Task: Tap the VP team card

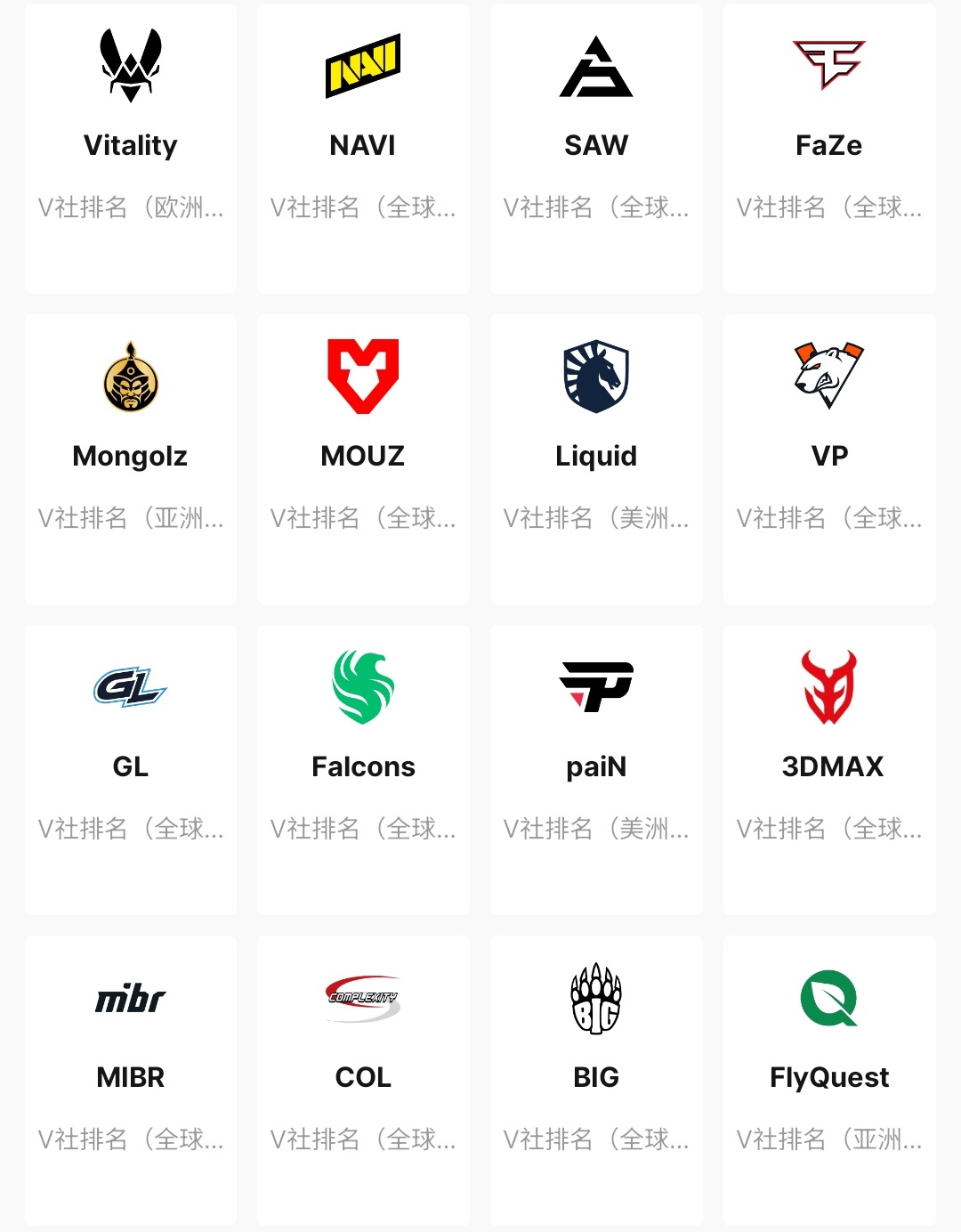Action: (x=829, y=458)
